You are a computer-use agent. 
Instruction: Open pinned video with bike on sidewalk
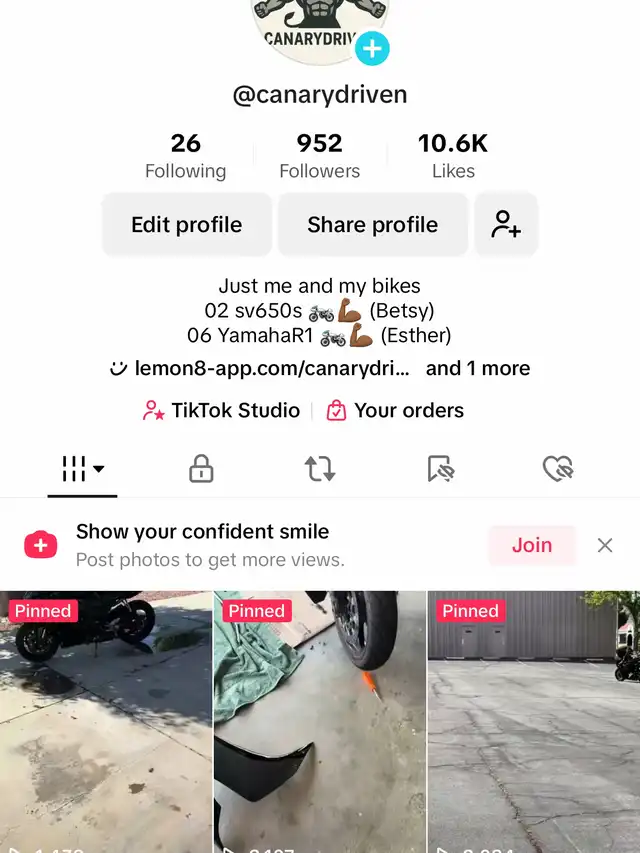[x=106, y=722]
